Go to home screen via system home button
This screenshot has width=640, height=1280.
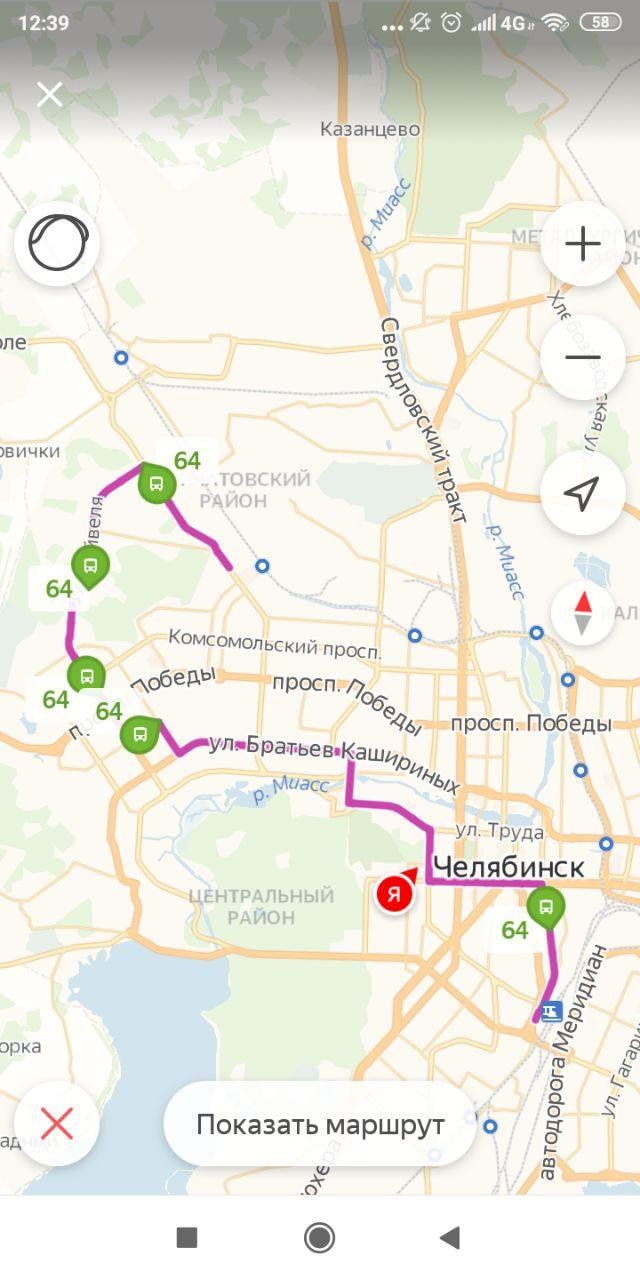tap(320, 1238)
